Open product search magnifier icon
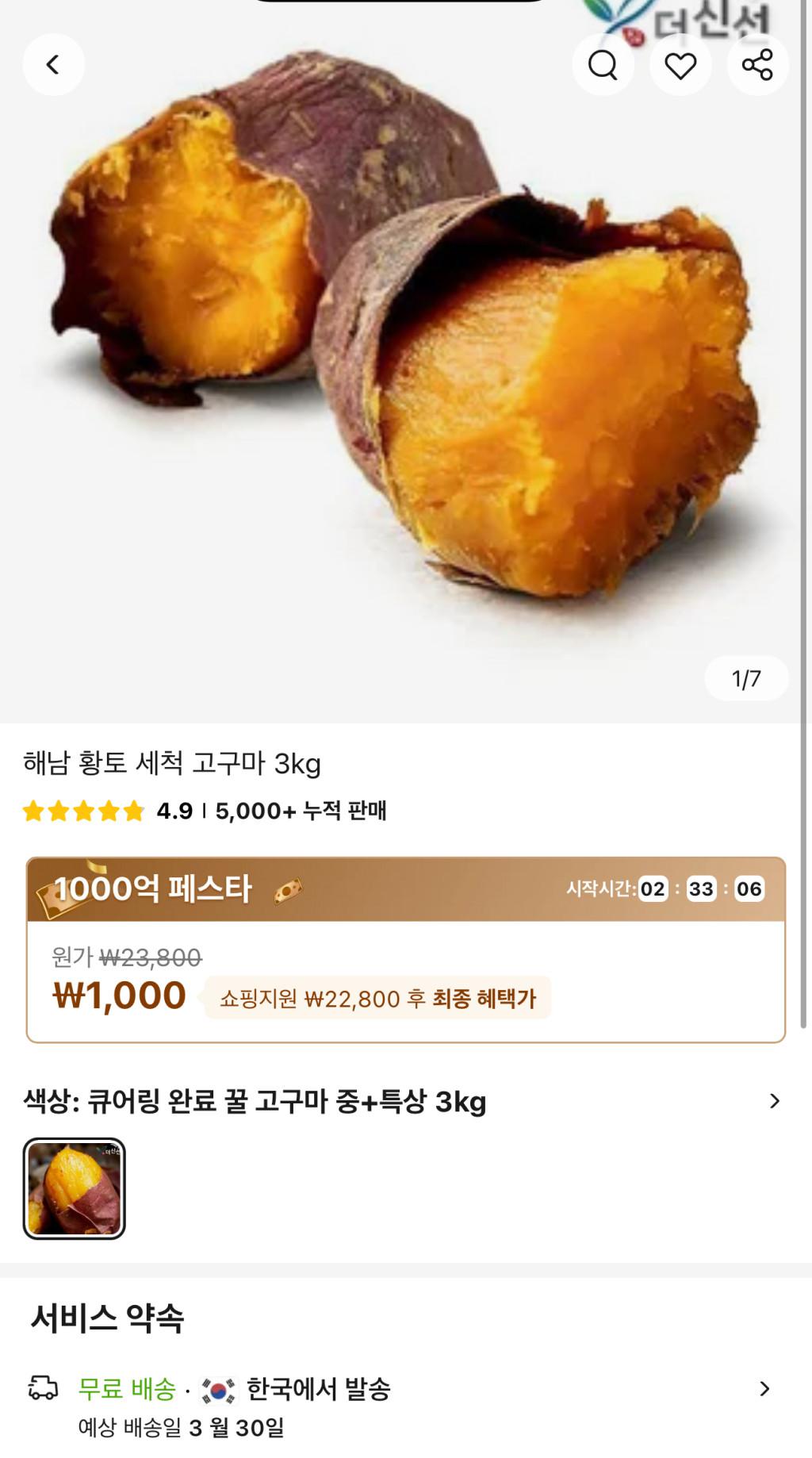The height and width of the screenshot is (1458, 812). (603, 65)
